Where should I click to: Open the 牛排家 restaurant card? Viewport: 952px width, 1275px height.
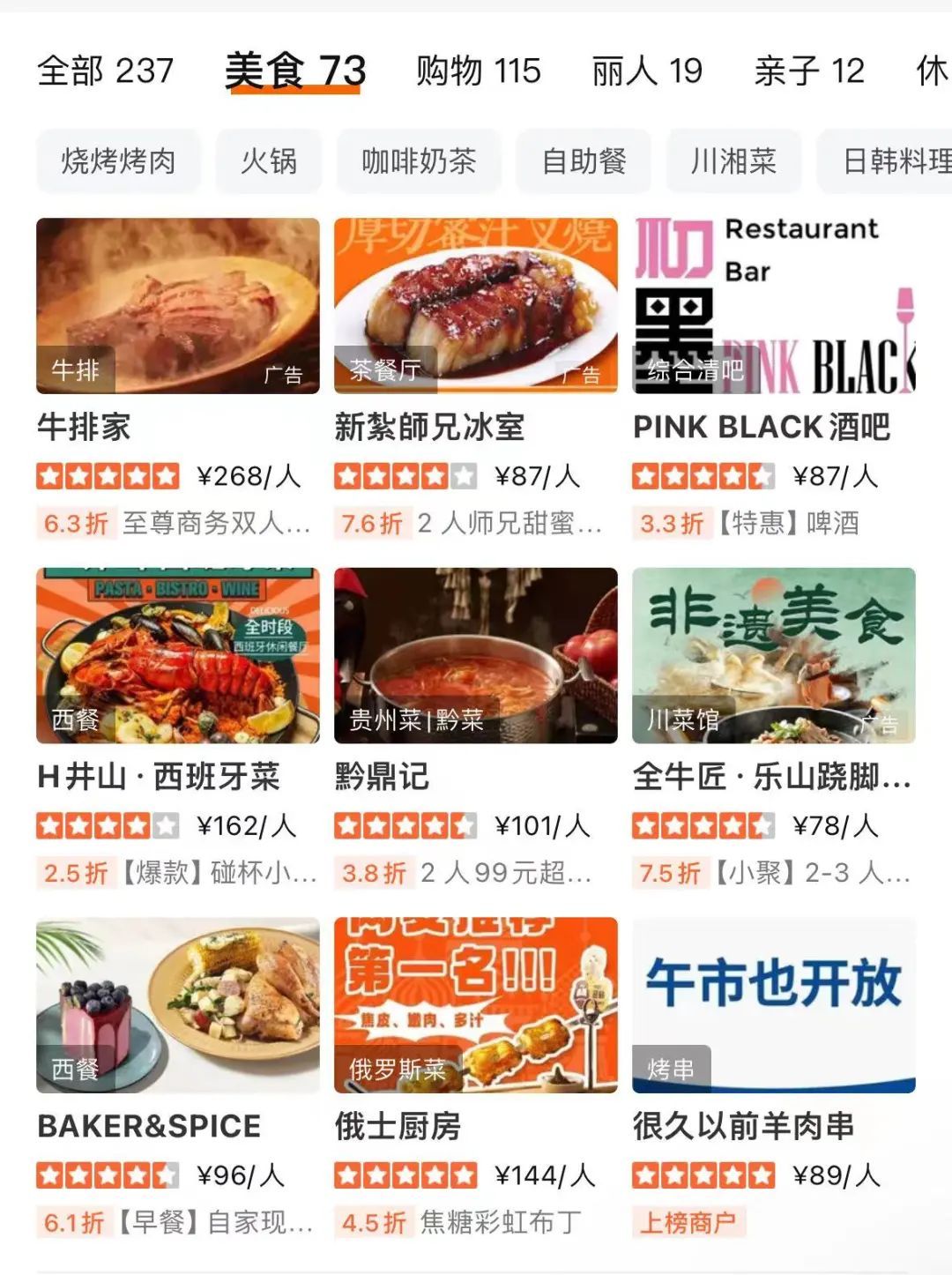click(x=177, y=306)
